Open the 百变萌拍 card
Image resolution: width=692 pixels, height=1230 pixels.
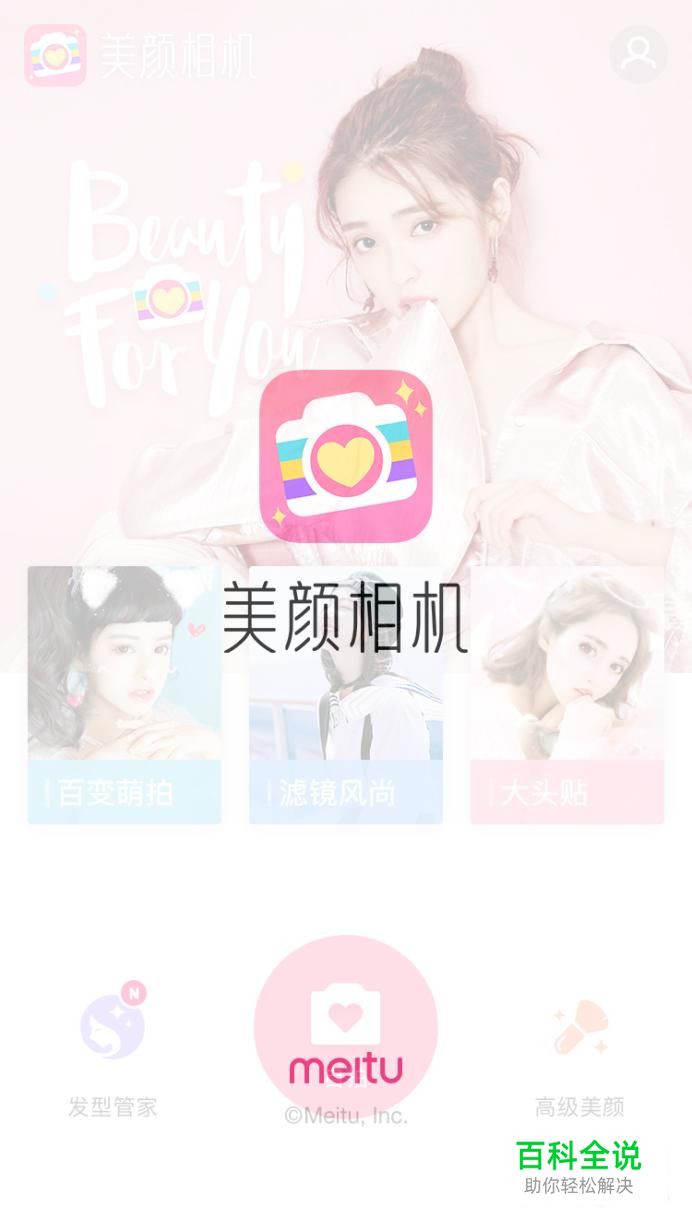[x=124, y=695]
